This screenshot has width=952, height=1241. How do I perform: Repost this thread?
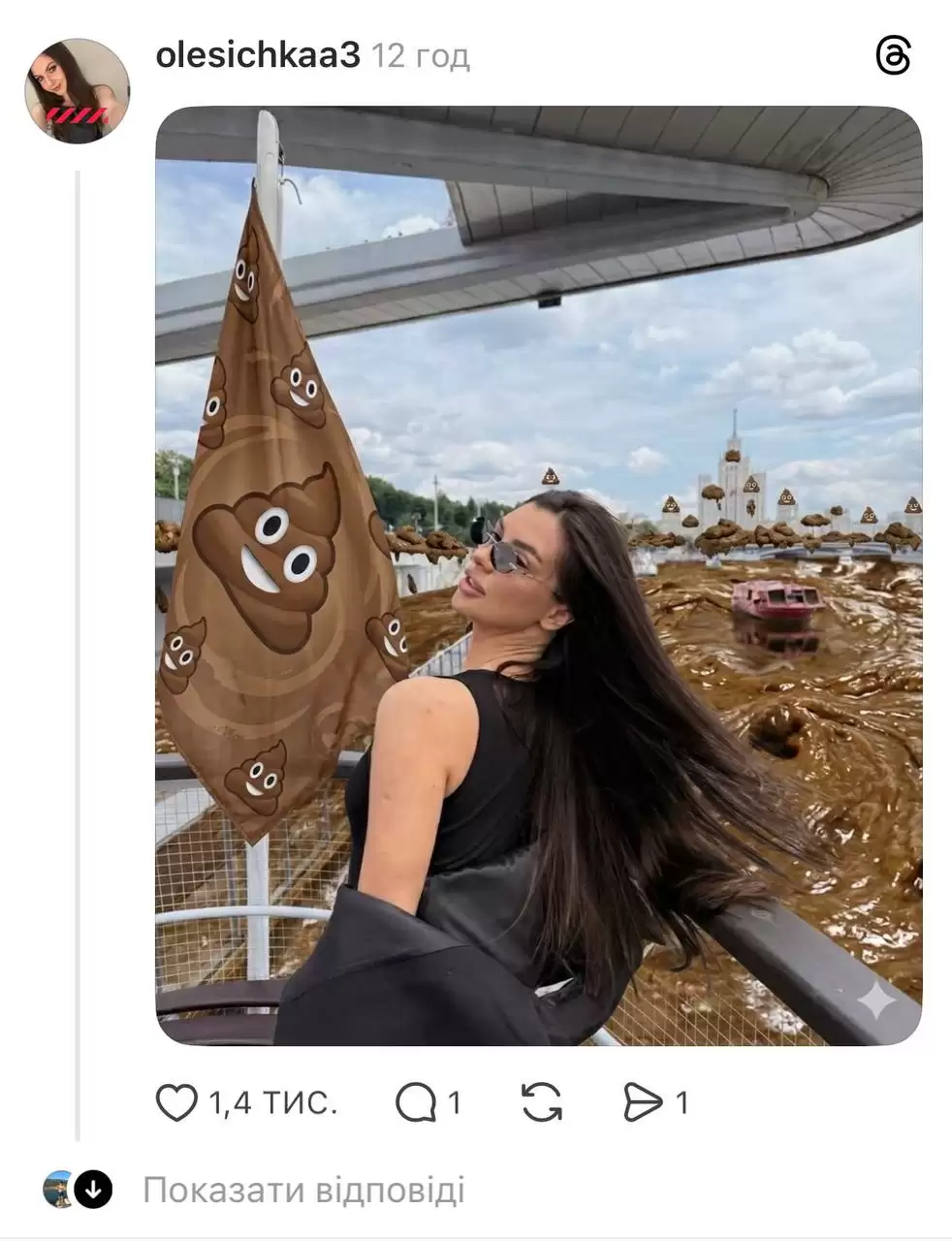[x=541, y=1103]
